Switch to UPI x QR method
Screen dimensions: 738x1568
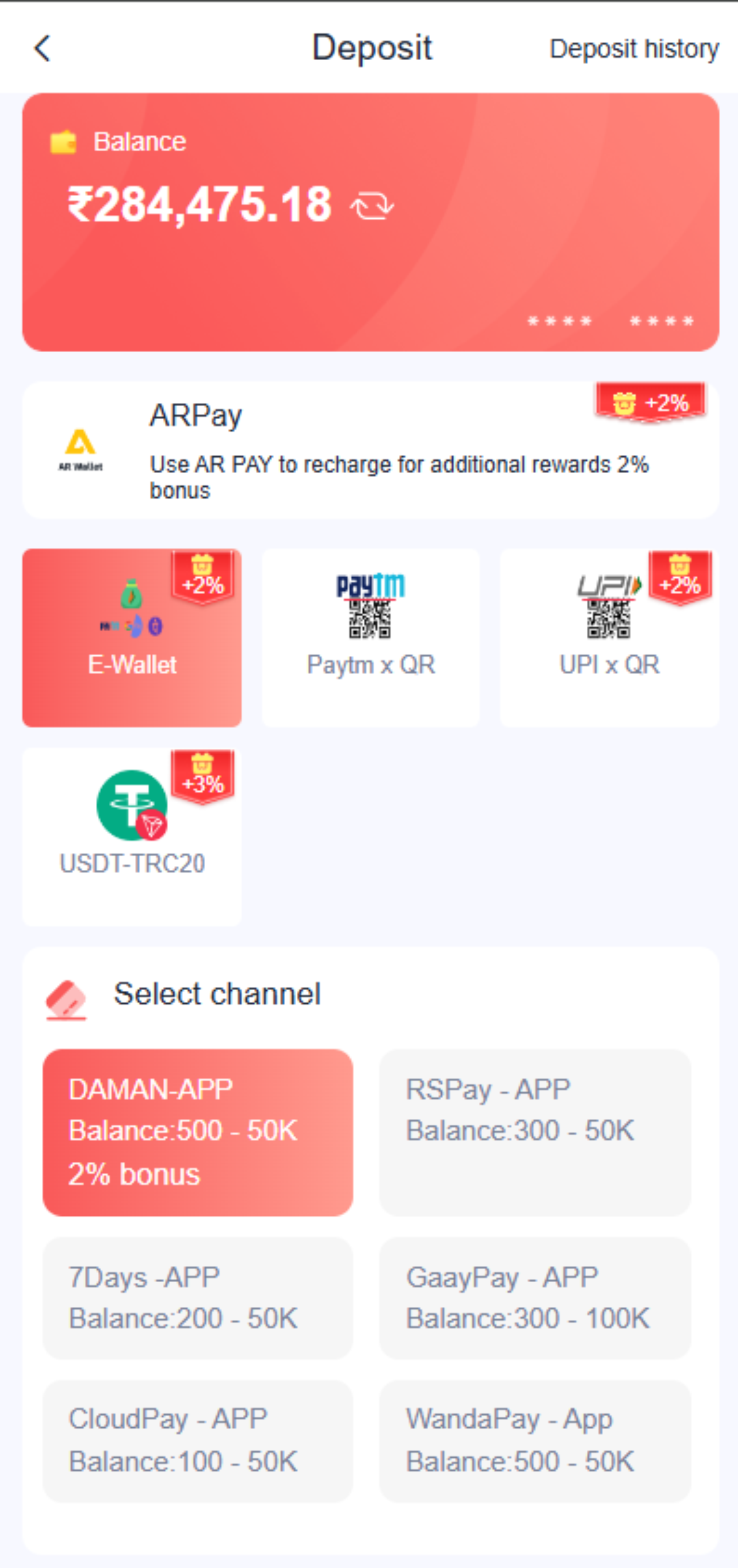pos(609,637)
